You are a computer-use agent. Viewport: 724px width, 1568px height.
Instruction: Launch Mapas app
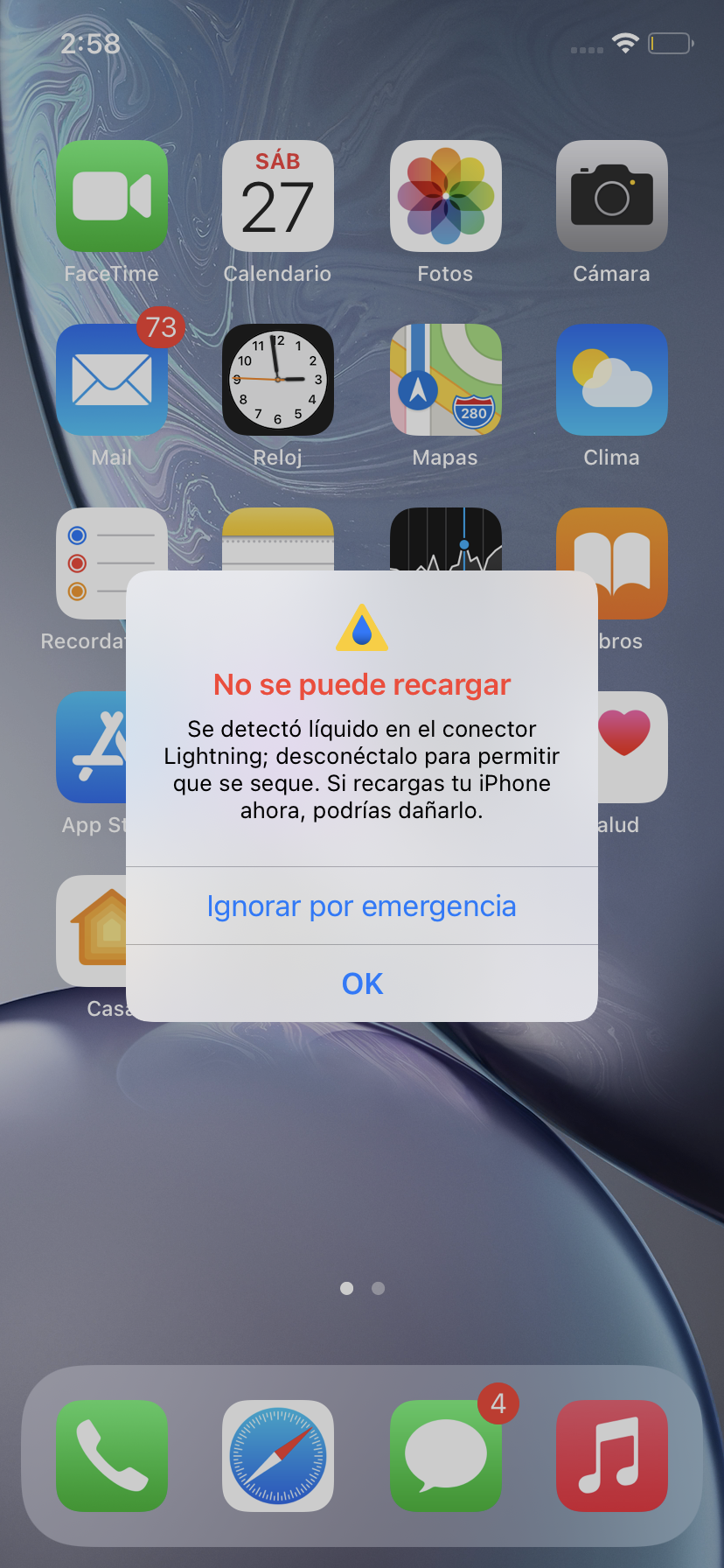[x=445, y=380]
